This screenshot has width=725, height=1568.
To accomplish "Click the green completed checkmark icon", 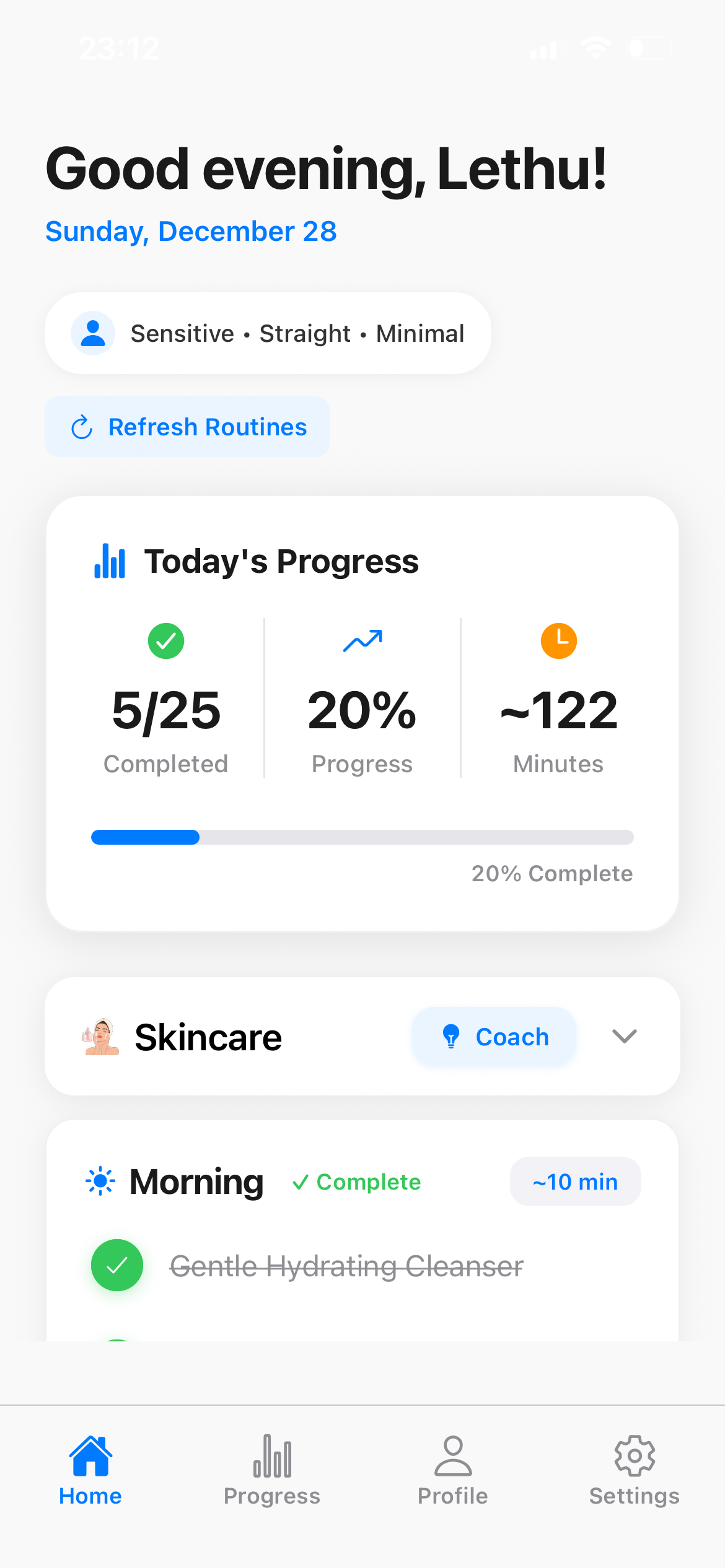I will pyautogui.click(x=165, y=641).
